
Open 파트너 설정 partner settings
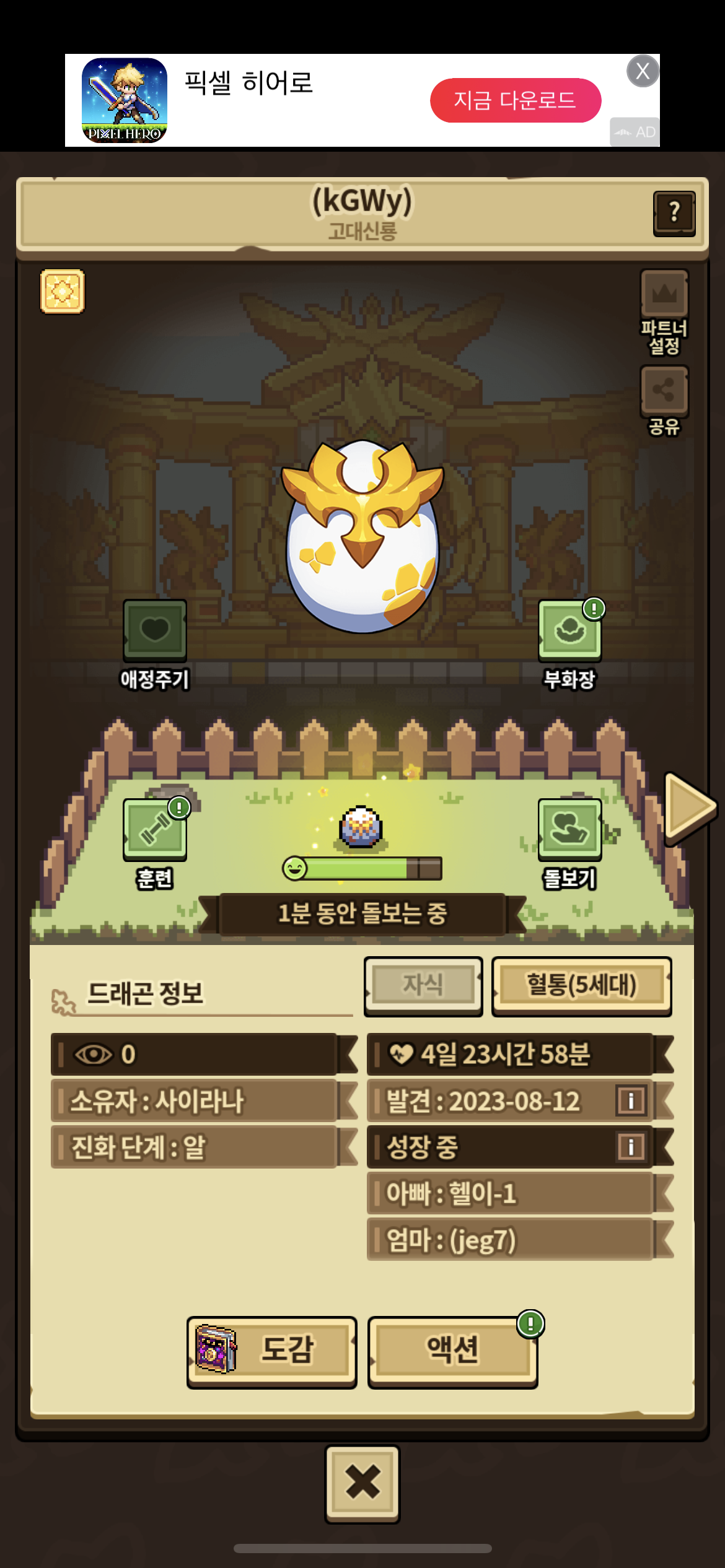coord(664,312)
